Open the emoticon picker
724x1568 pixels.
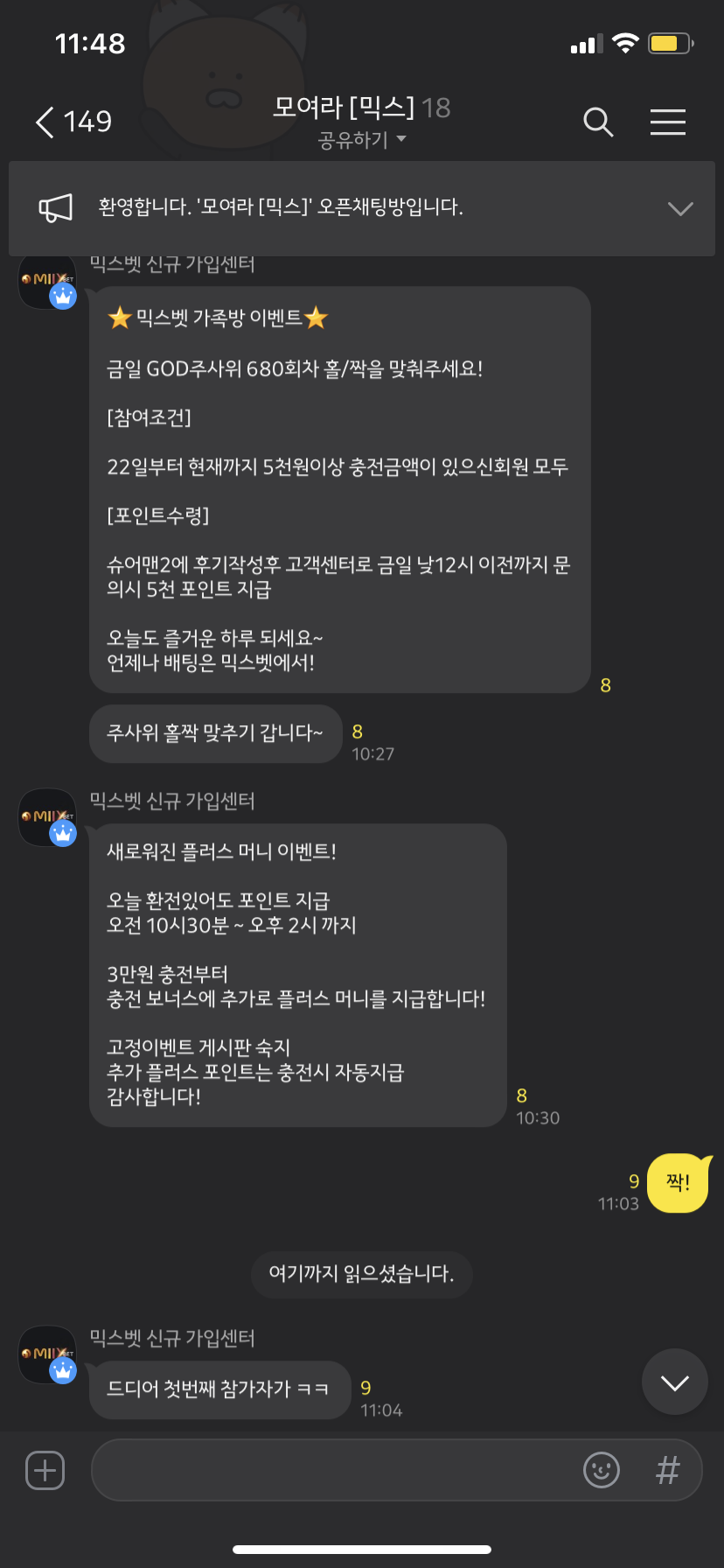(602, 1470)
